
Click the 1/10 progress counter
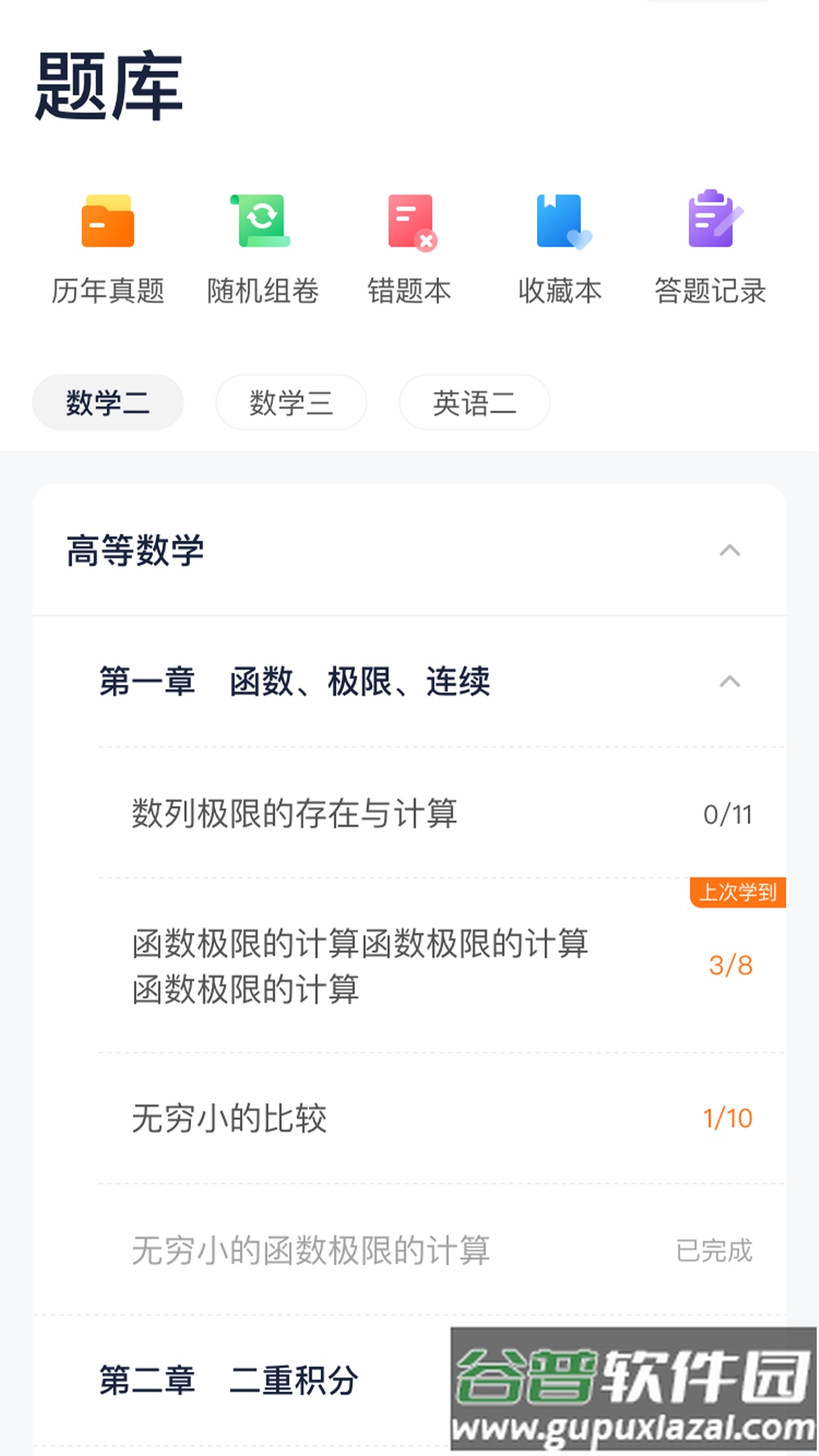click(727, 1116)
